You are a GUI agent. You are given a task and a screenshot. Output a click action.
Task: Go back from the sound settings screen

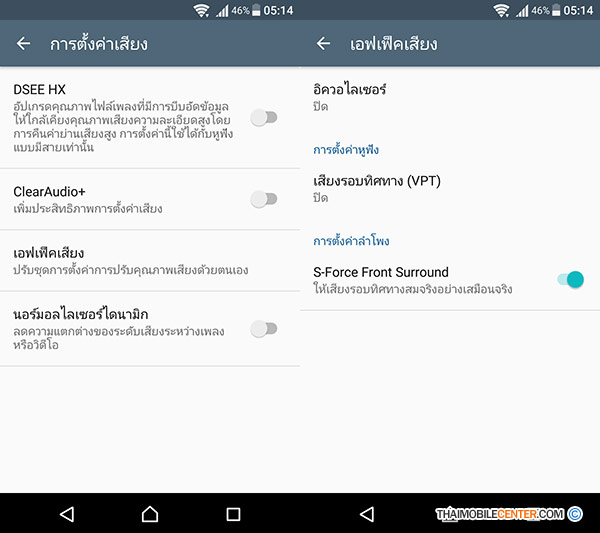pyautogui.click(x=24, y=44)
